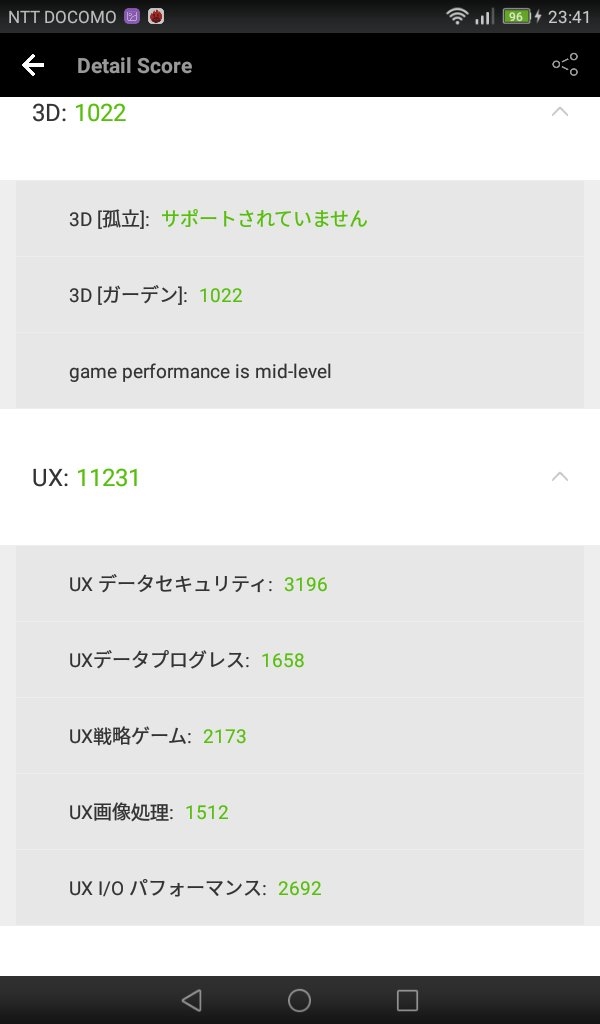Collapse the UX score section
Image resolution: width=600 pixels, height=1024 pixels.
[x=560, y=477]
